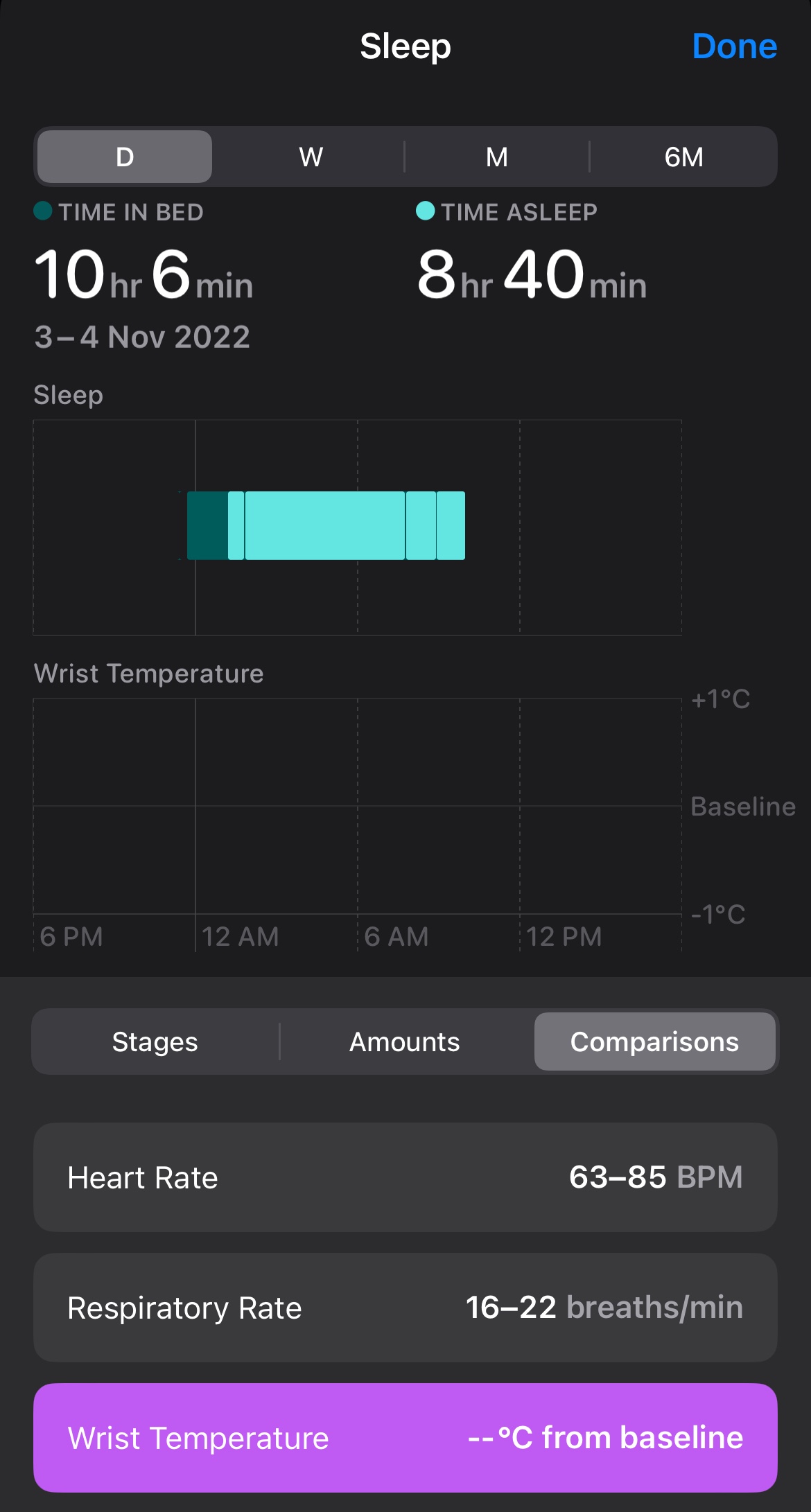Switch to the W weekly view

coord(309,157)
